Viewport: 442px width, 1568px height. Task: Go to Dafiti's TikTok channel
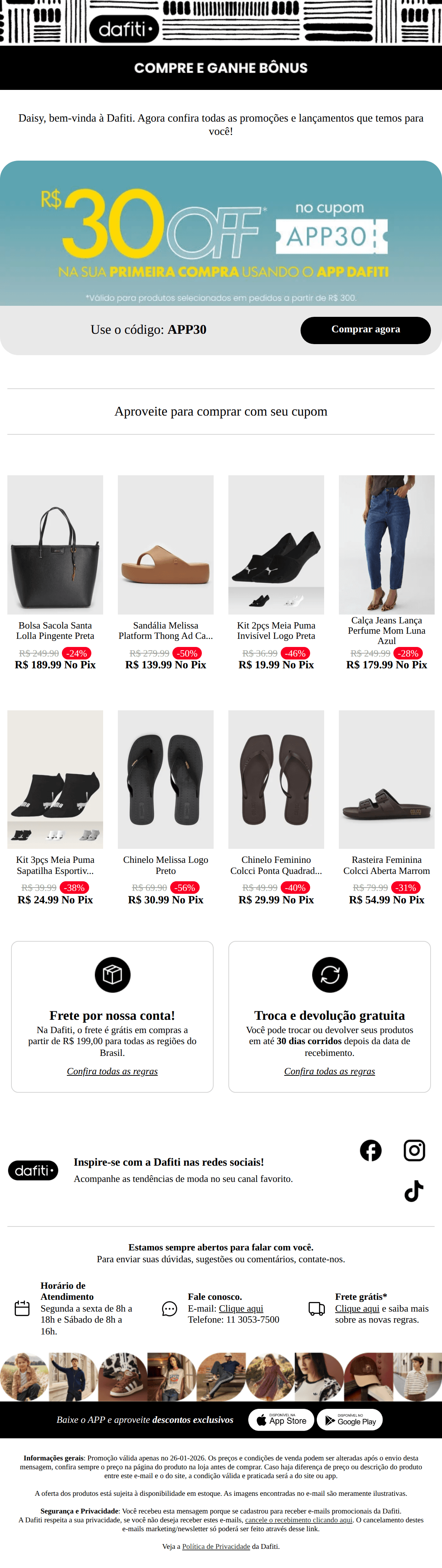tap(414, 1191)
